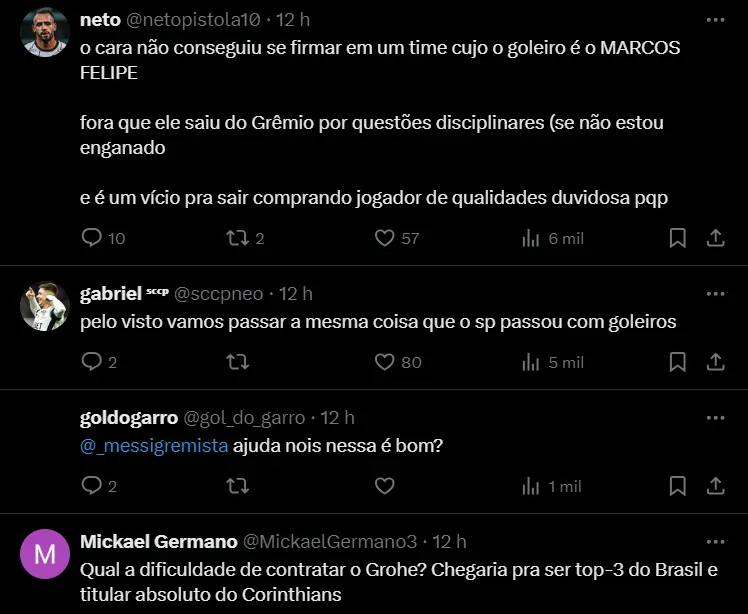Image resolution: width=748 pixels, height=614 pixels.
Task: Share neto's tweet
Action: point(715,238)
